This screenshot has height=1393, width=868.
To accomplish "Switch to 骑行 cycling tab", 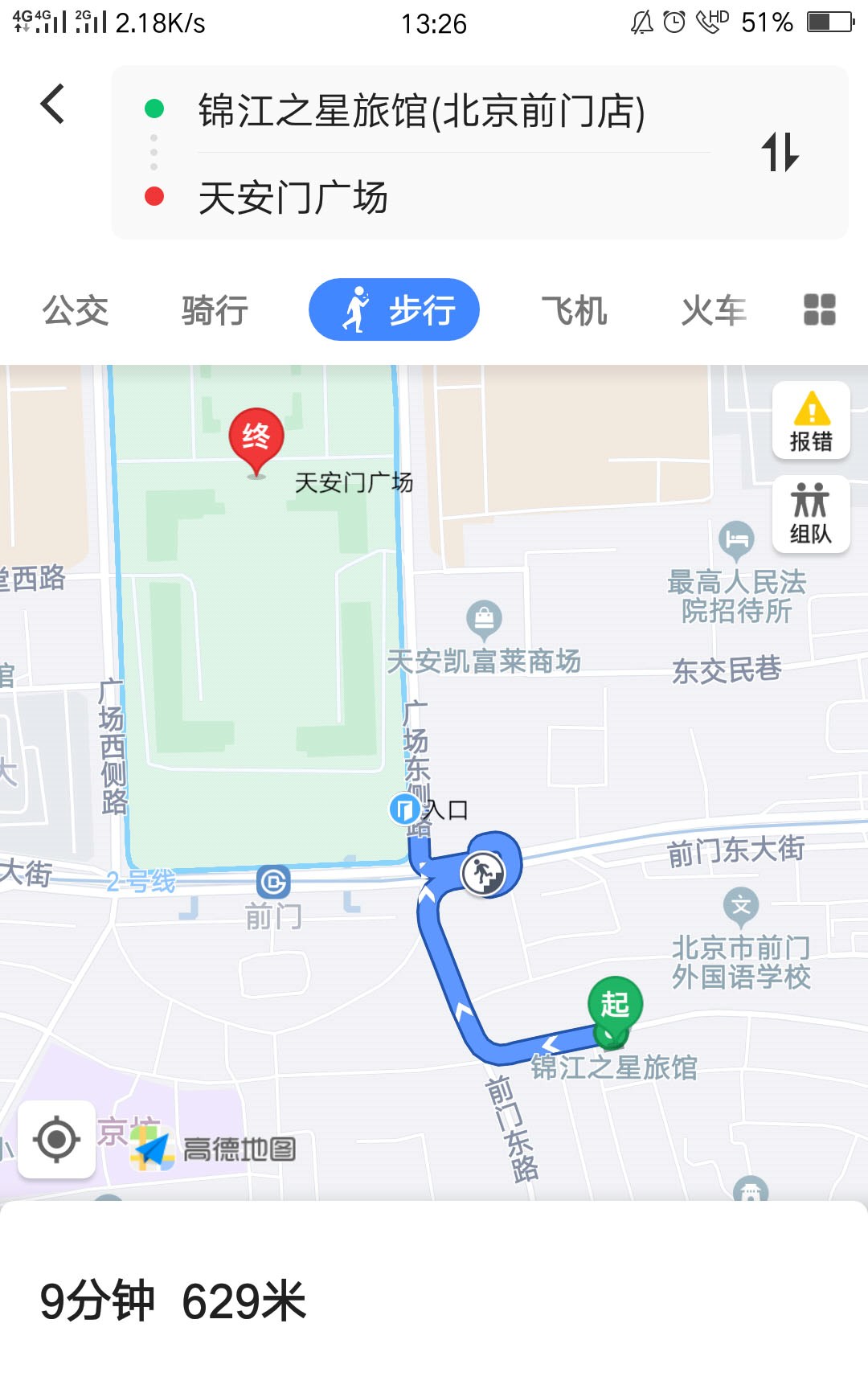I will pyautogui.click(x=215, y=310).
